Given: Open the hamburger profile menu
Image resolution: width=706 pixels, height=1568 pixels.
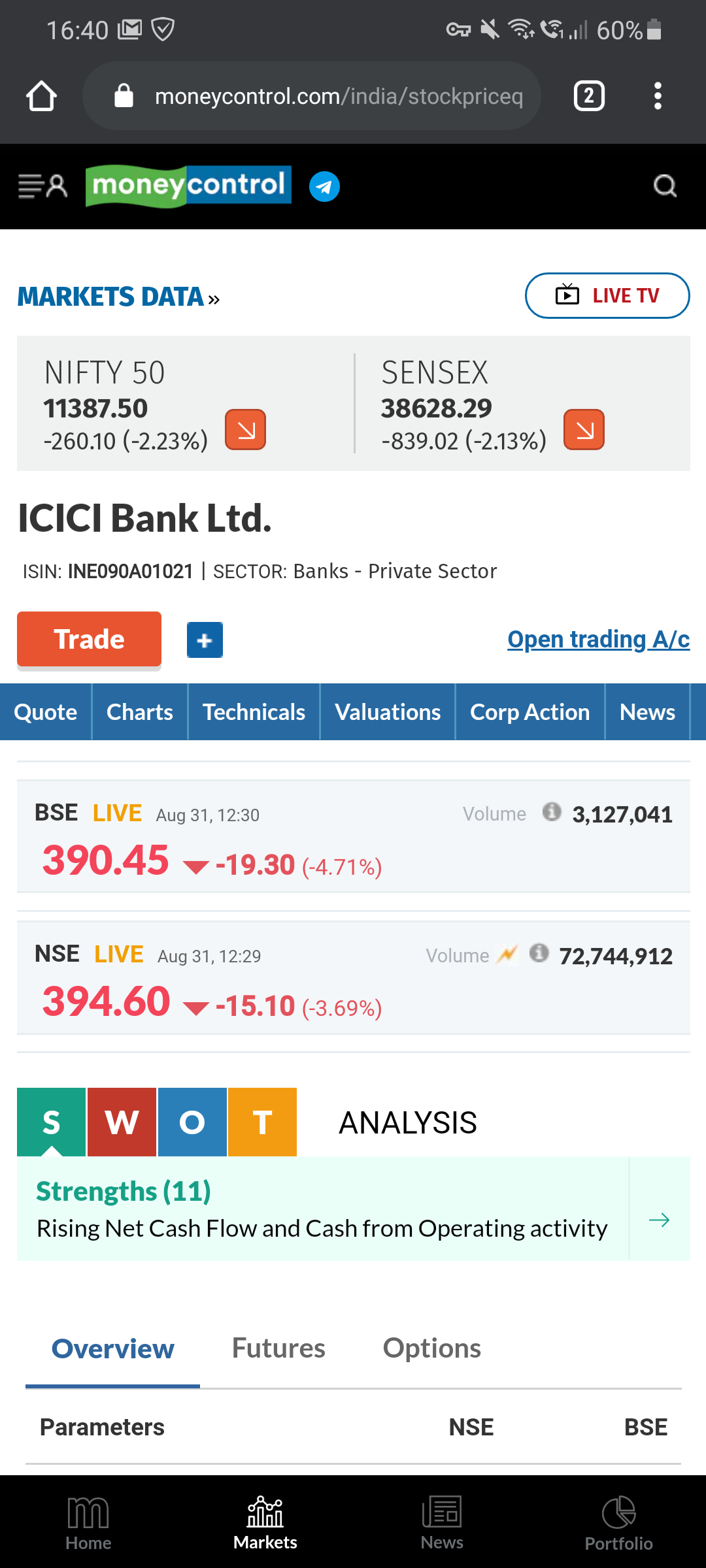Looking at the screenshot, I should pyautogui.click(x=42, y=186).
